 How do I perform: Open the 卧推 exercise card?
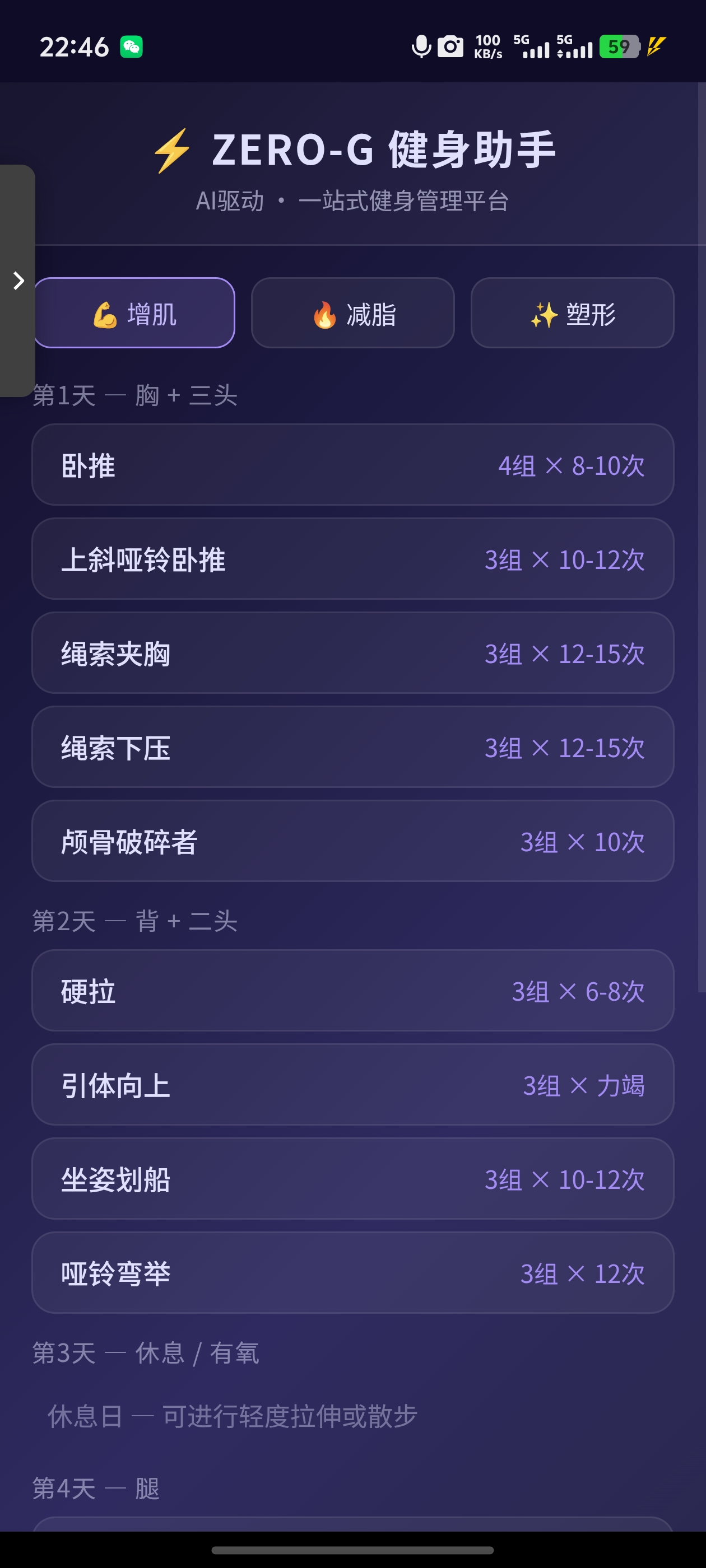[352, 465]
